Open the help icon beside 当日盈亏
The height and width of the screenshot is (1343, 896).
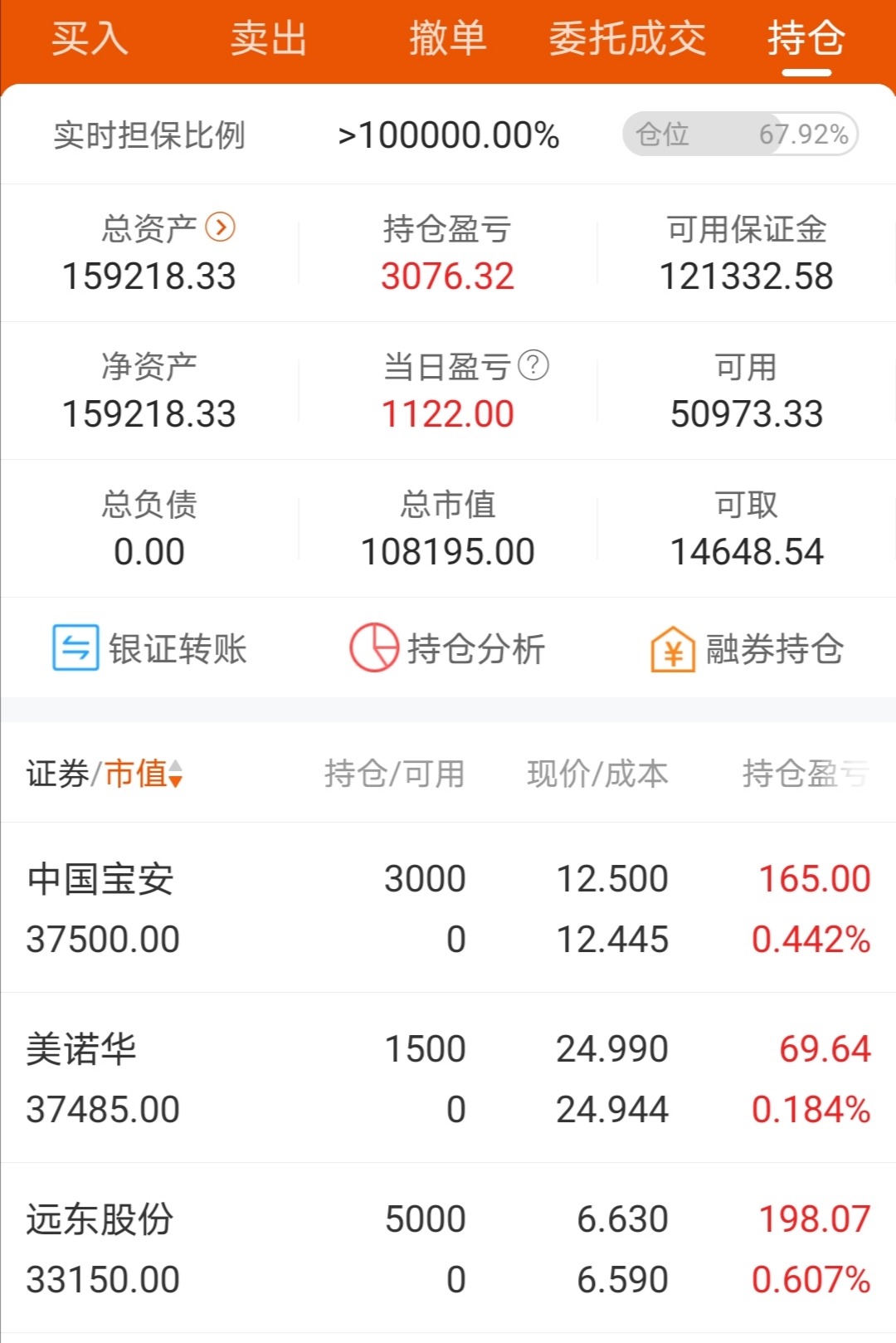534,366
